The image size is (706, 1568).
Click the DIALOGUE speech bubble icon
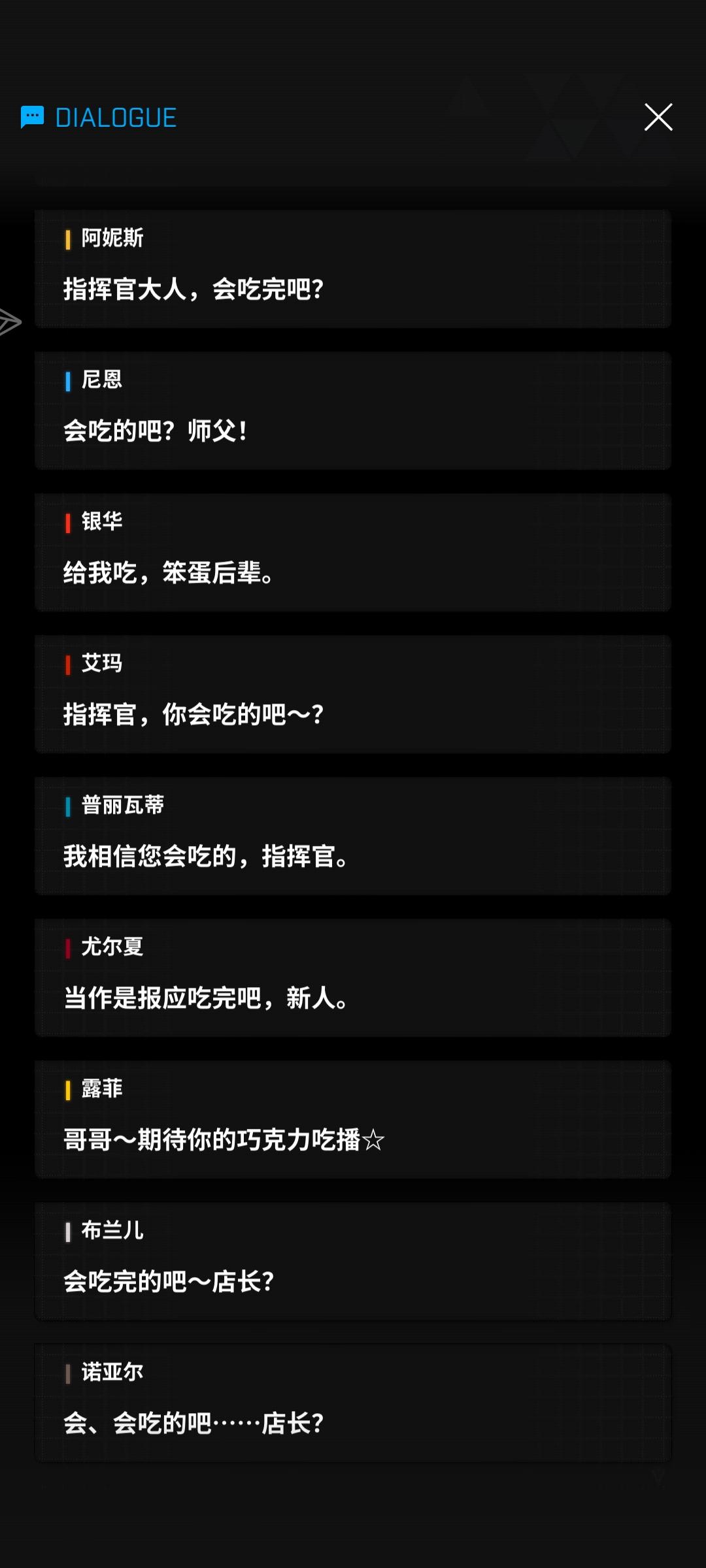[x=33, y=118]
